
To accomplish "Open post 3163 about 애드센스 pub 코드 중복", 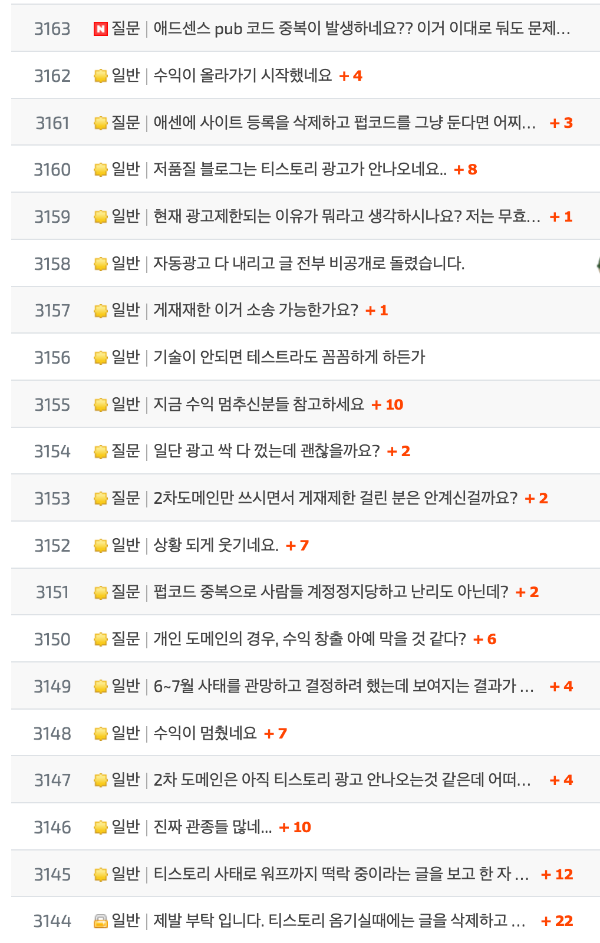I will (361, 29).
